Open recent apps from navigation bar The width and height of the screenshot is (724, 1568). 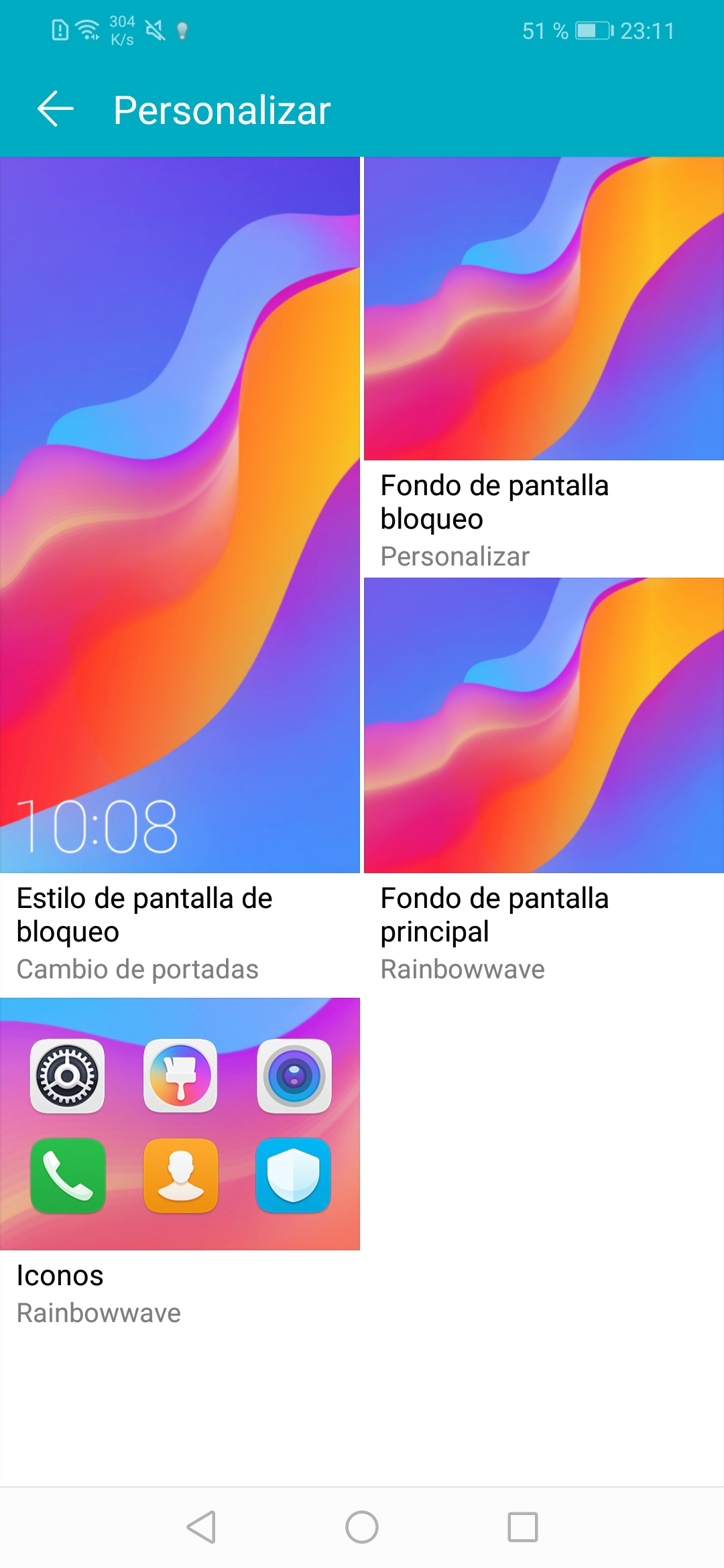(523, 1527)
